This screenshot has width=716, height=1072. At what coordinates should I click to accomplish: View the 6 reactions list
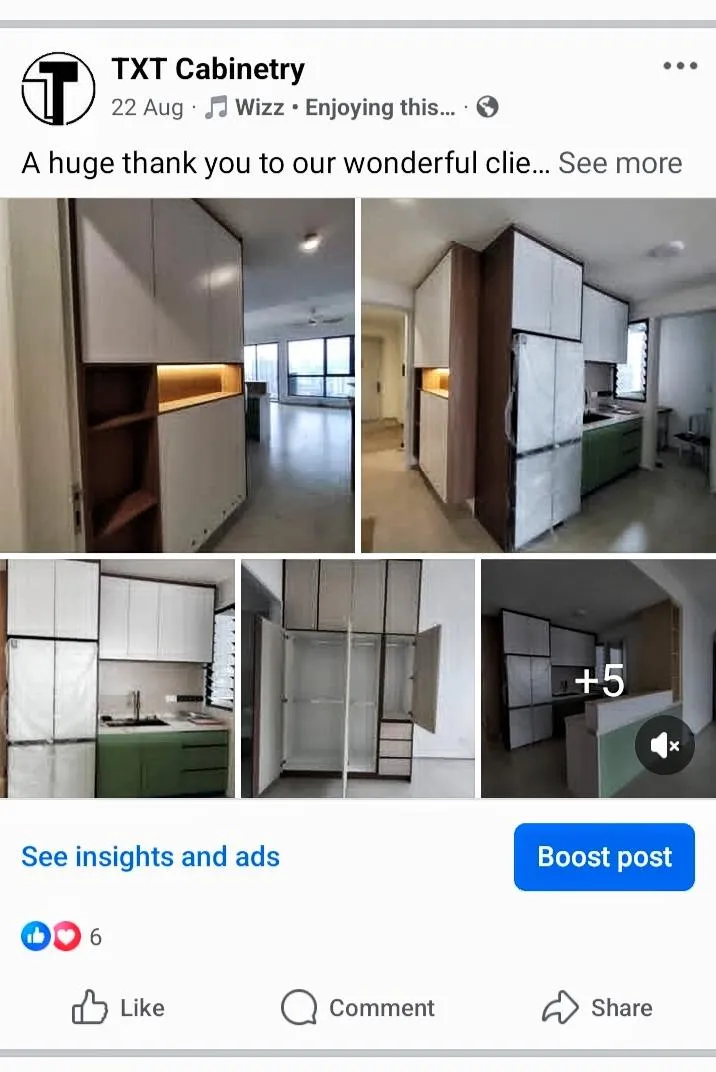(62, 936)
